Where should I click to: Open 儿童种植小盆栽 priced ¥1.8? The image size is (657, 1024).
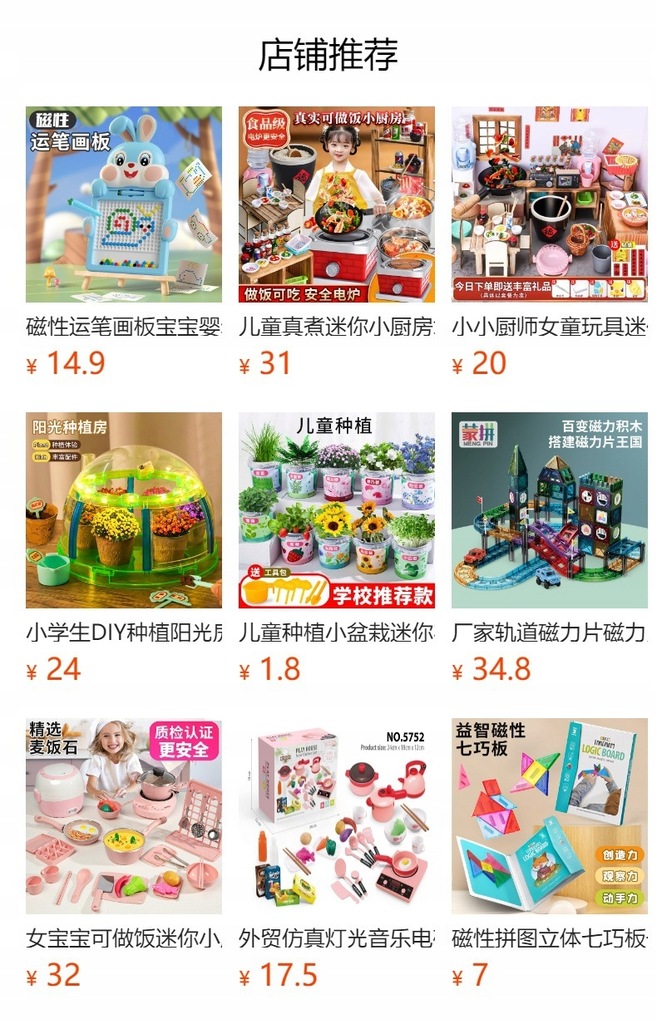[x=337, y=510]
